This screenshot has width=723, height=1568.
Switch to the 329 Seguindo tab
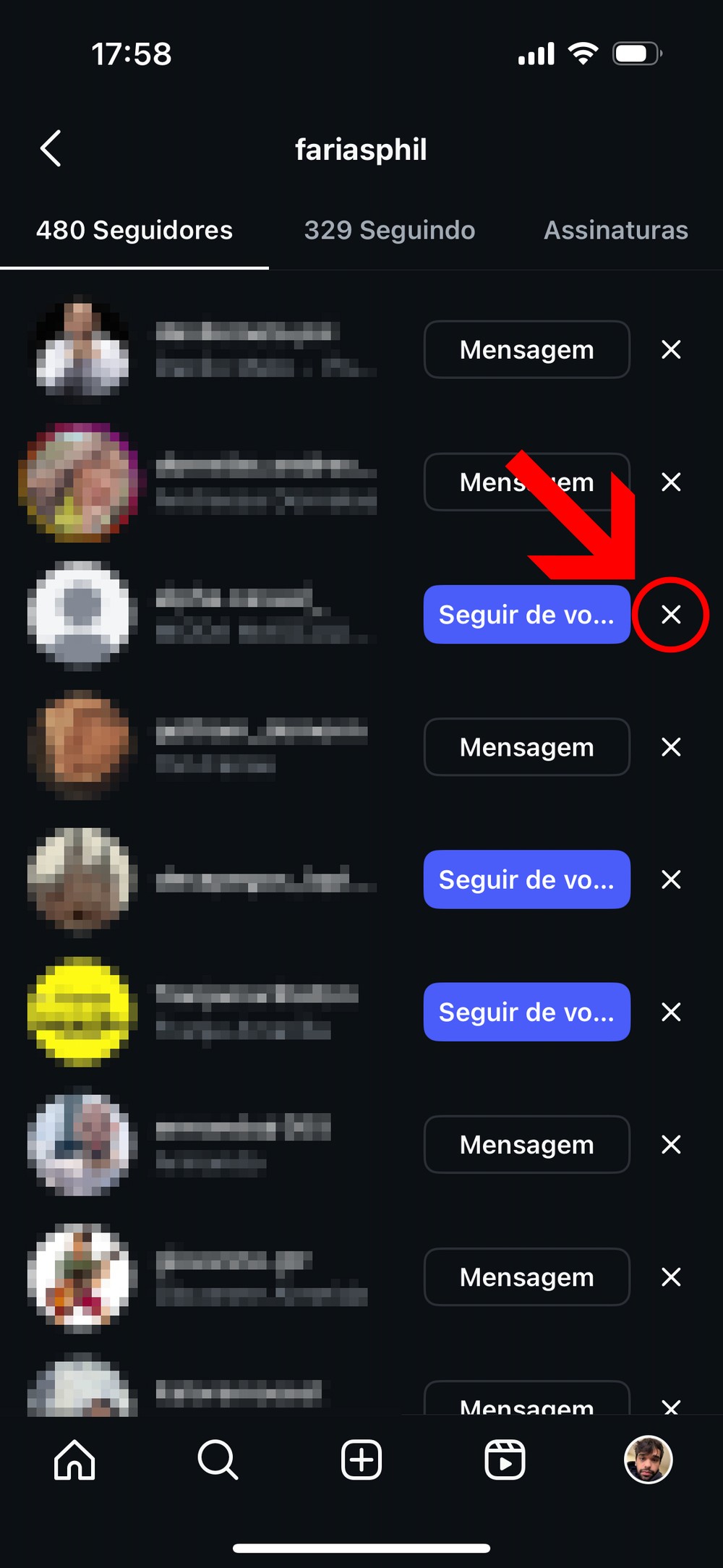click(389, 230)
